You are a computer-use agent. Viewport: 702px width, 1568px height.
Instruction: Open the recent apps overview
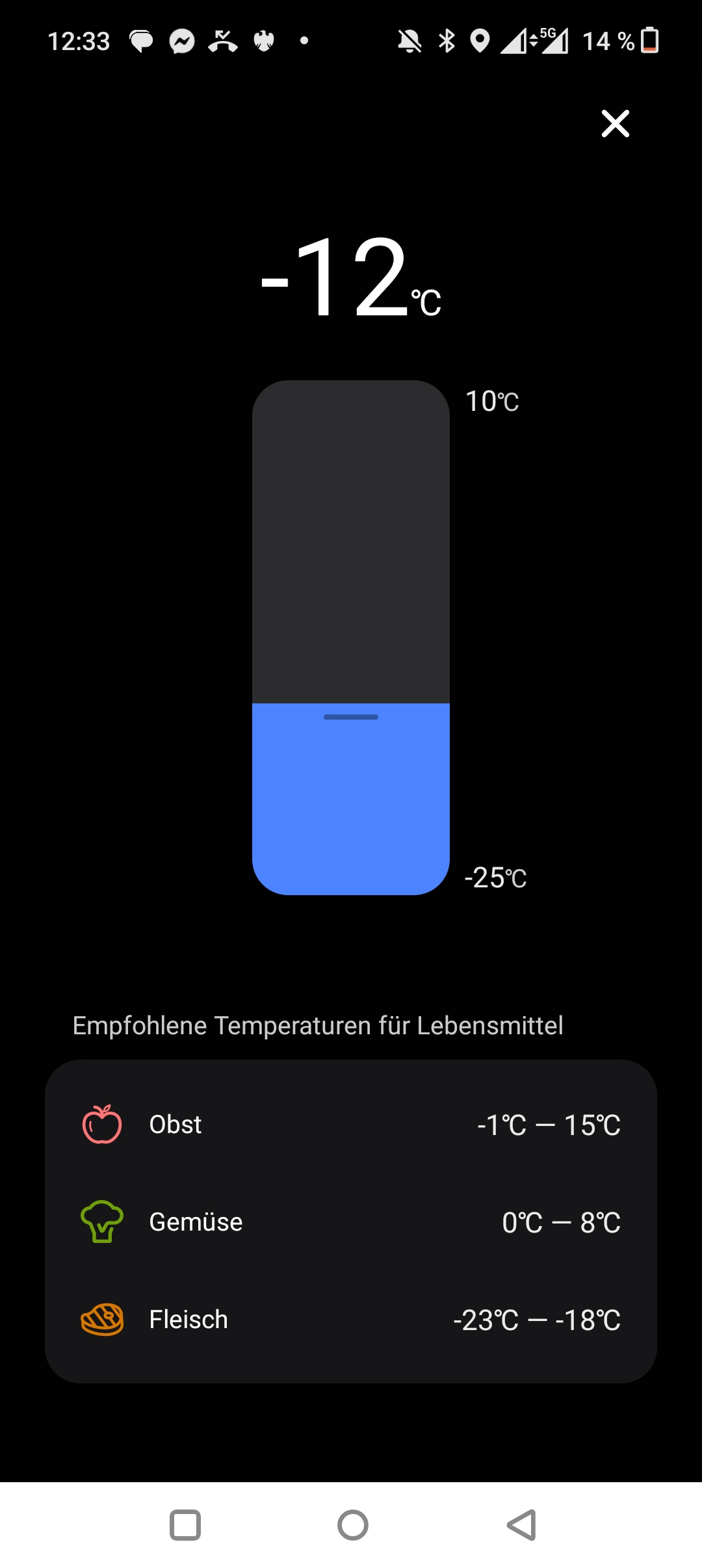(x=185, y=1525)
